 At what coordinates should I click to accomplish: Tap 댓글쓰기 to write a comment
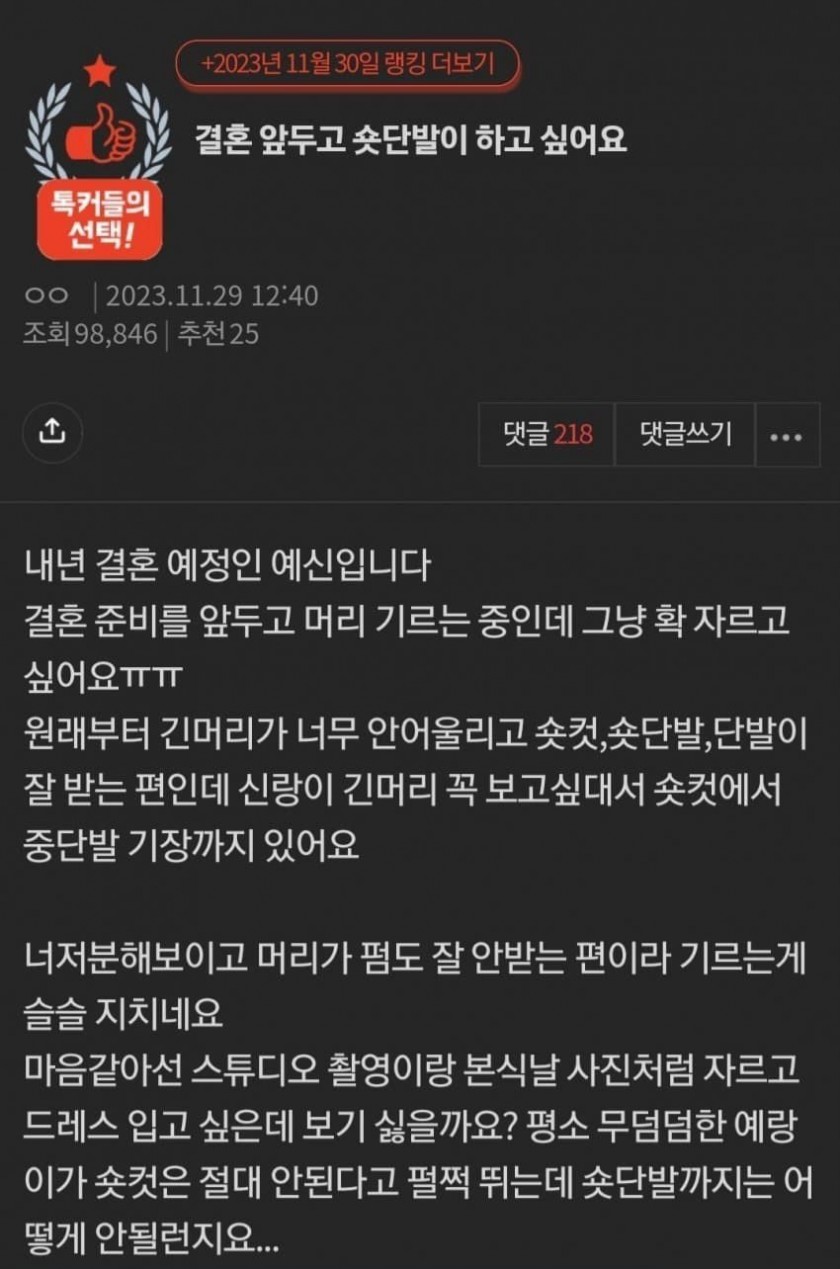(x=685, y=434)
